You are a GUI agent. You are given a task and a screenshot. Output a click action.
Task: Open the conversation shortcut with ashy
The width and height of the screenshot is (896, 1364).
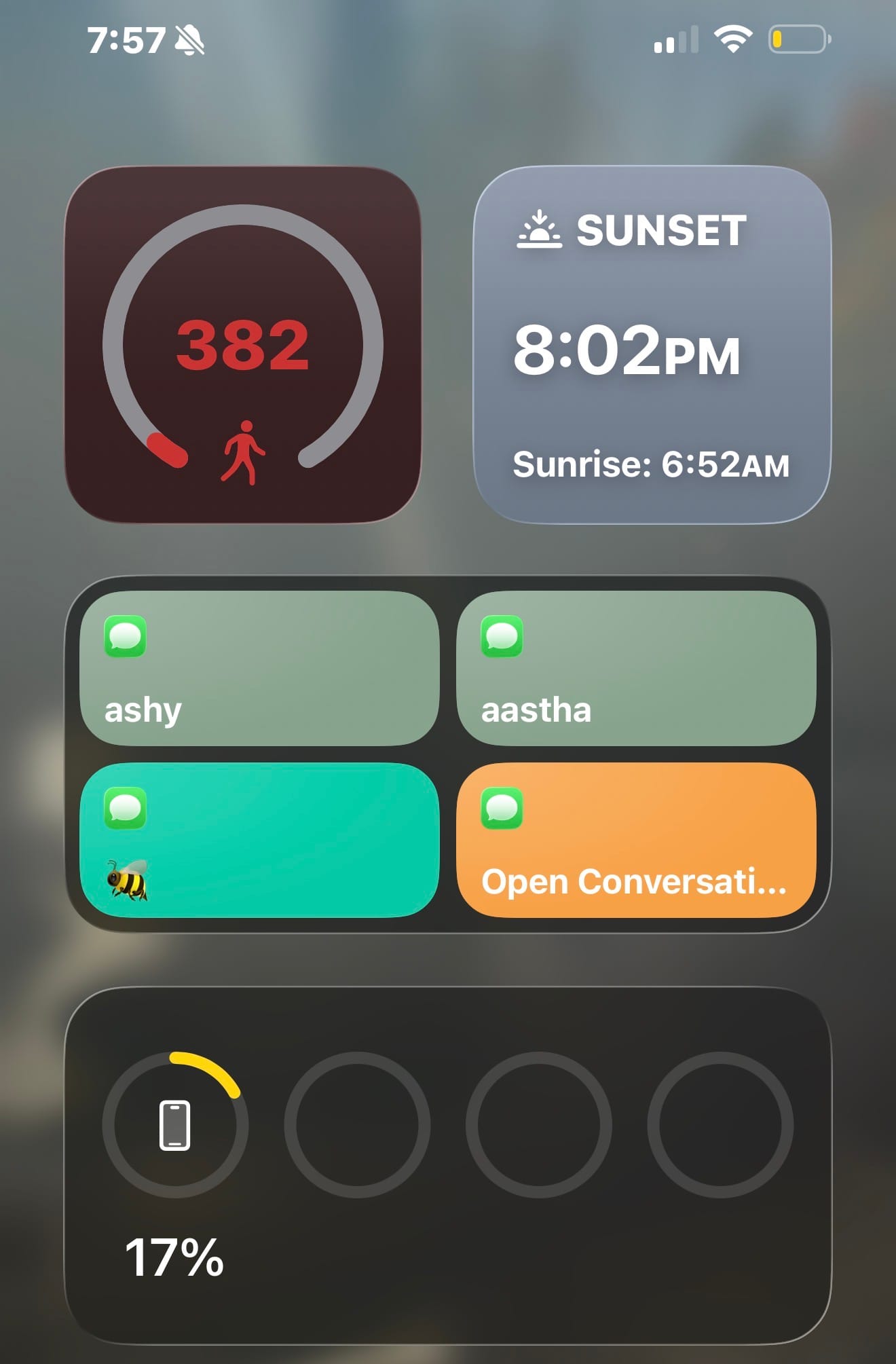259,669
